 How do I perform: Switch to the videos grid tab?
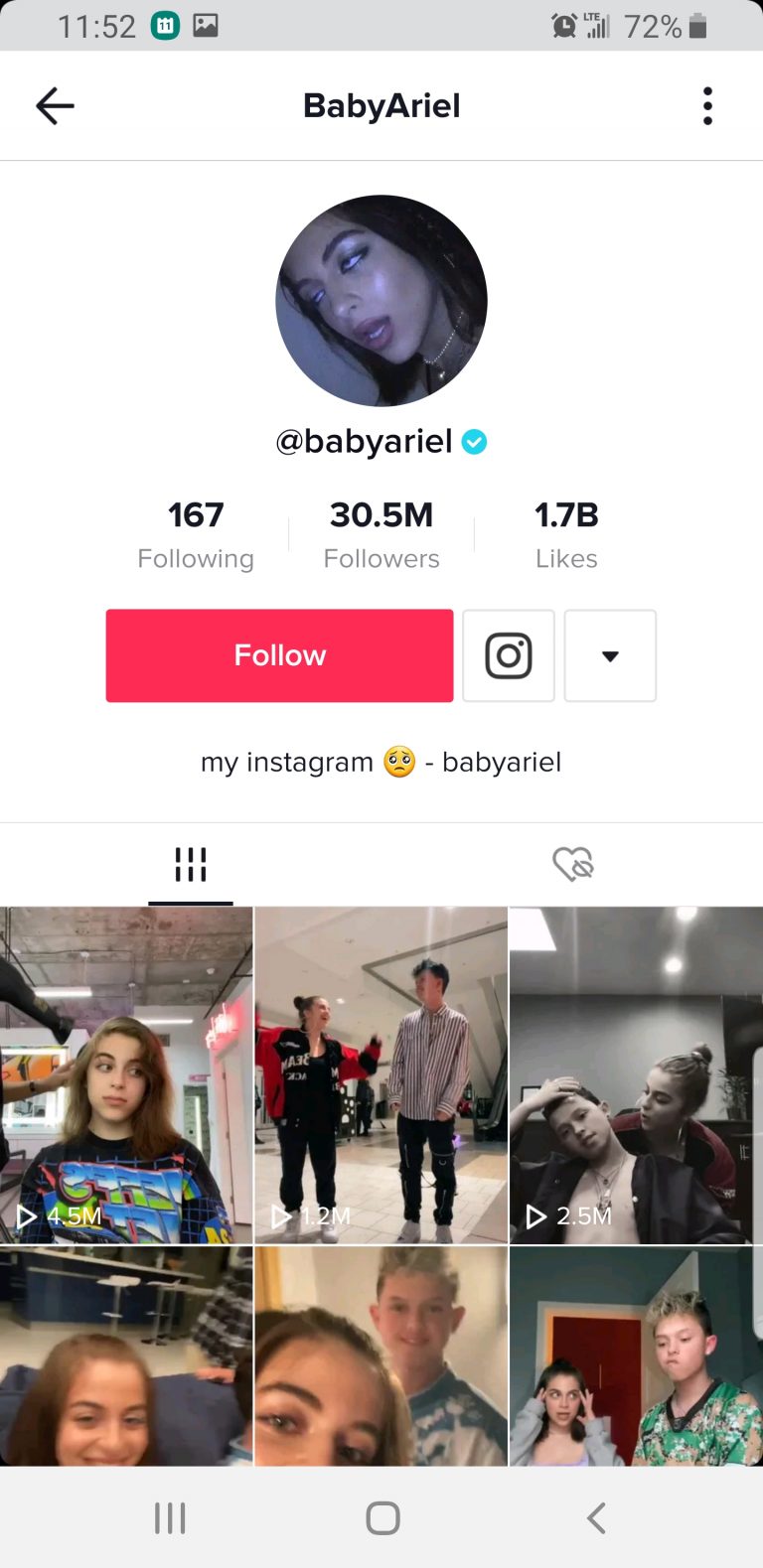[191, 864]
